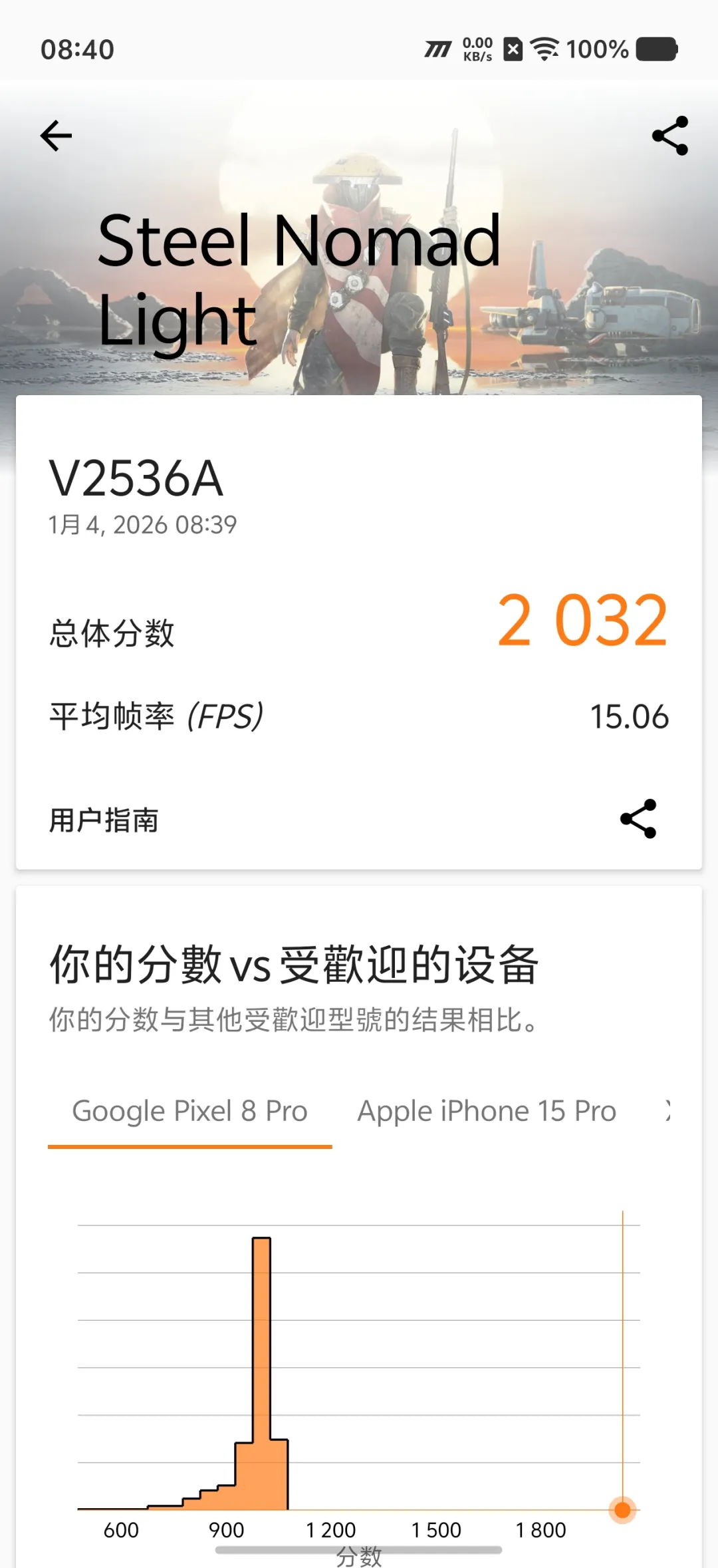Screen dimensions: 718x1568
Task: Go back using the top arrow
Action: [56, 136]
